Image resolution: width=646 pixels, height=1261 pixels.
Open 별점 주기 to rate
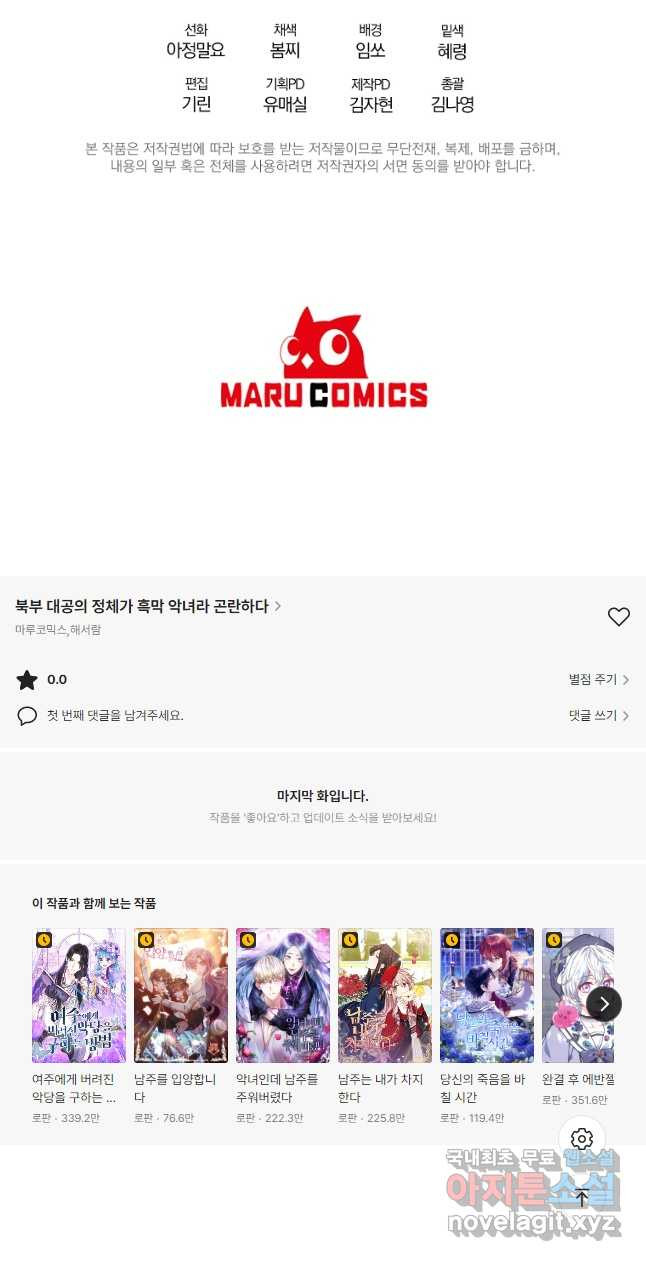(x=598, y=680)
